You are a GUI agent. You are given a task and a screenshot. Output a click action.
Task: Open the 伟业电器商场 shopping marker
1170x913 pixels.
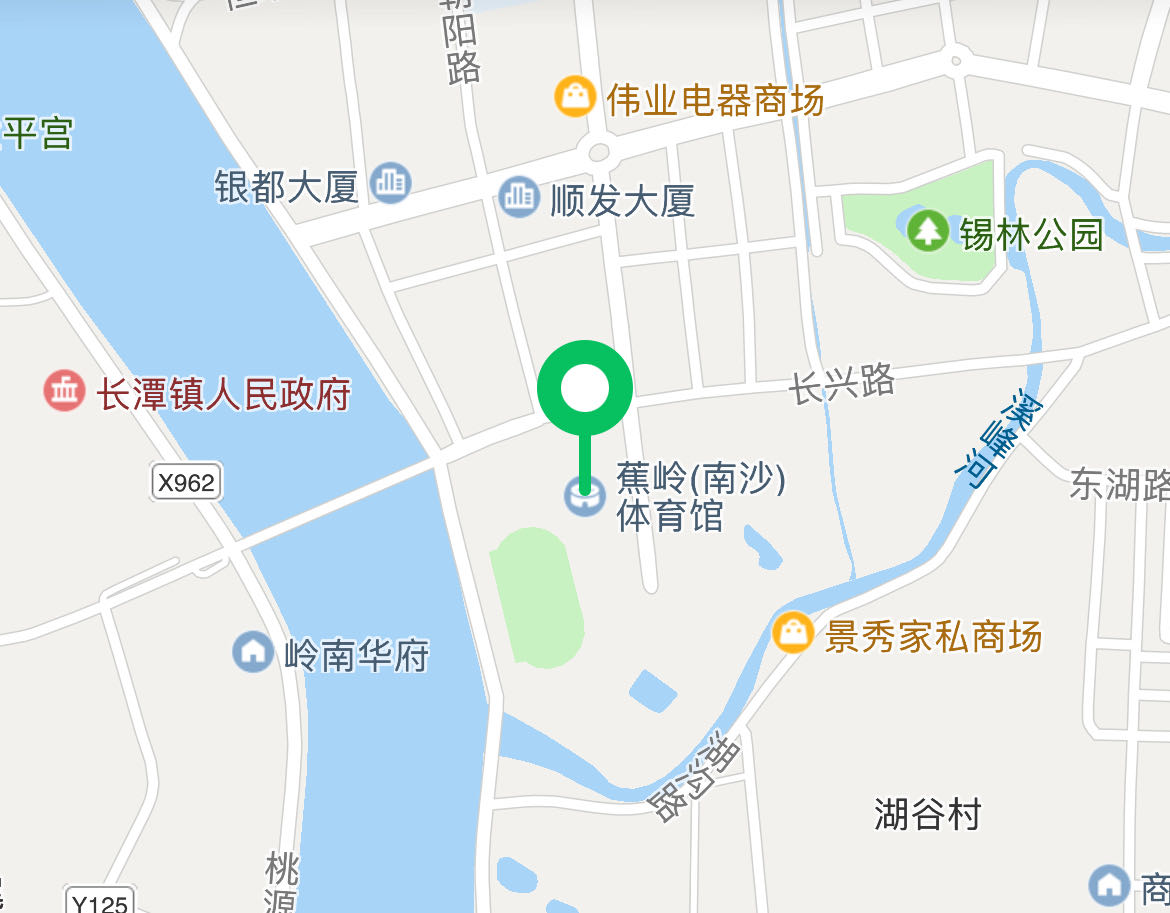(x=576, y=98)
